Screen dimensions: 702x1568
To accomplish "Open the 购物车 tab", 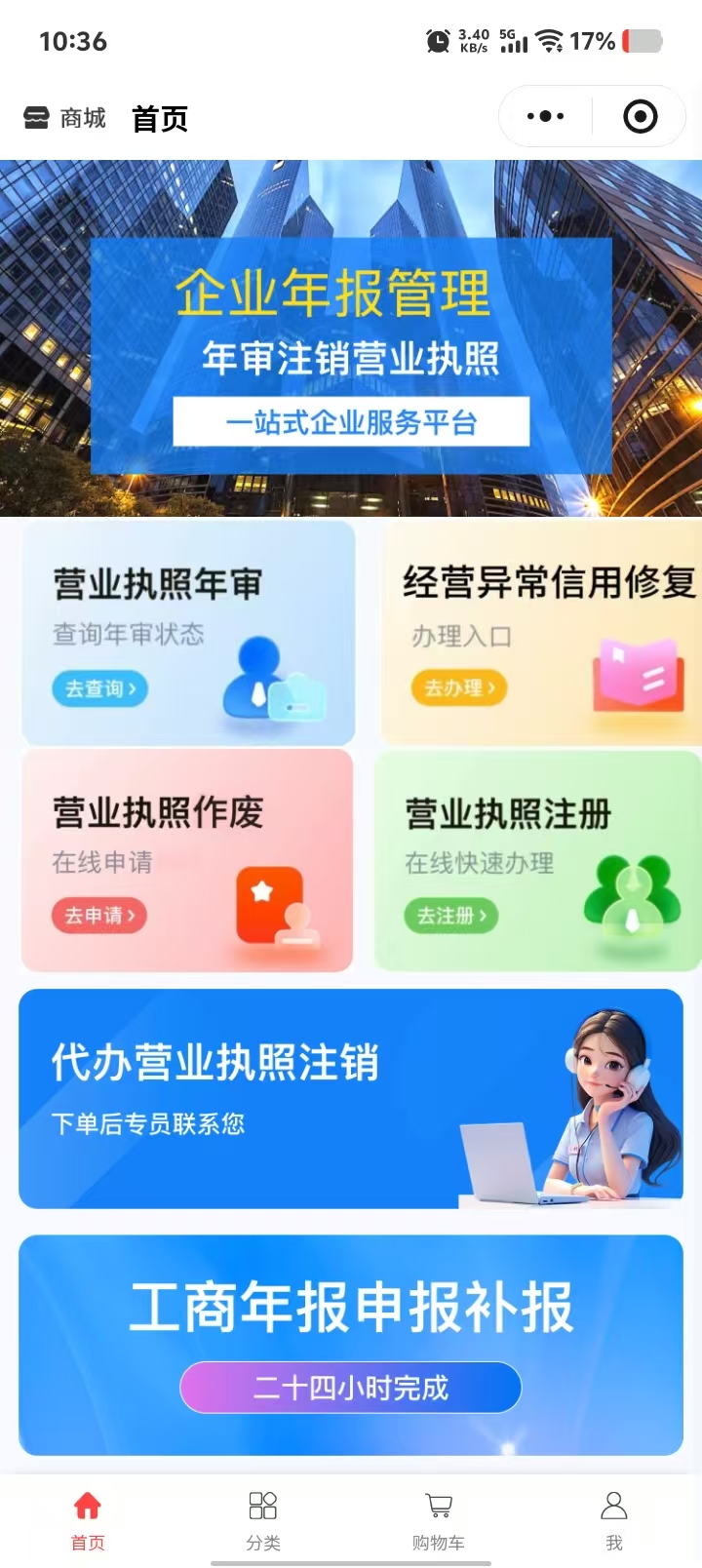I will (439, 1519).
